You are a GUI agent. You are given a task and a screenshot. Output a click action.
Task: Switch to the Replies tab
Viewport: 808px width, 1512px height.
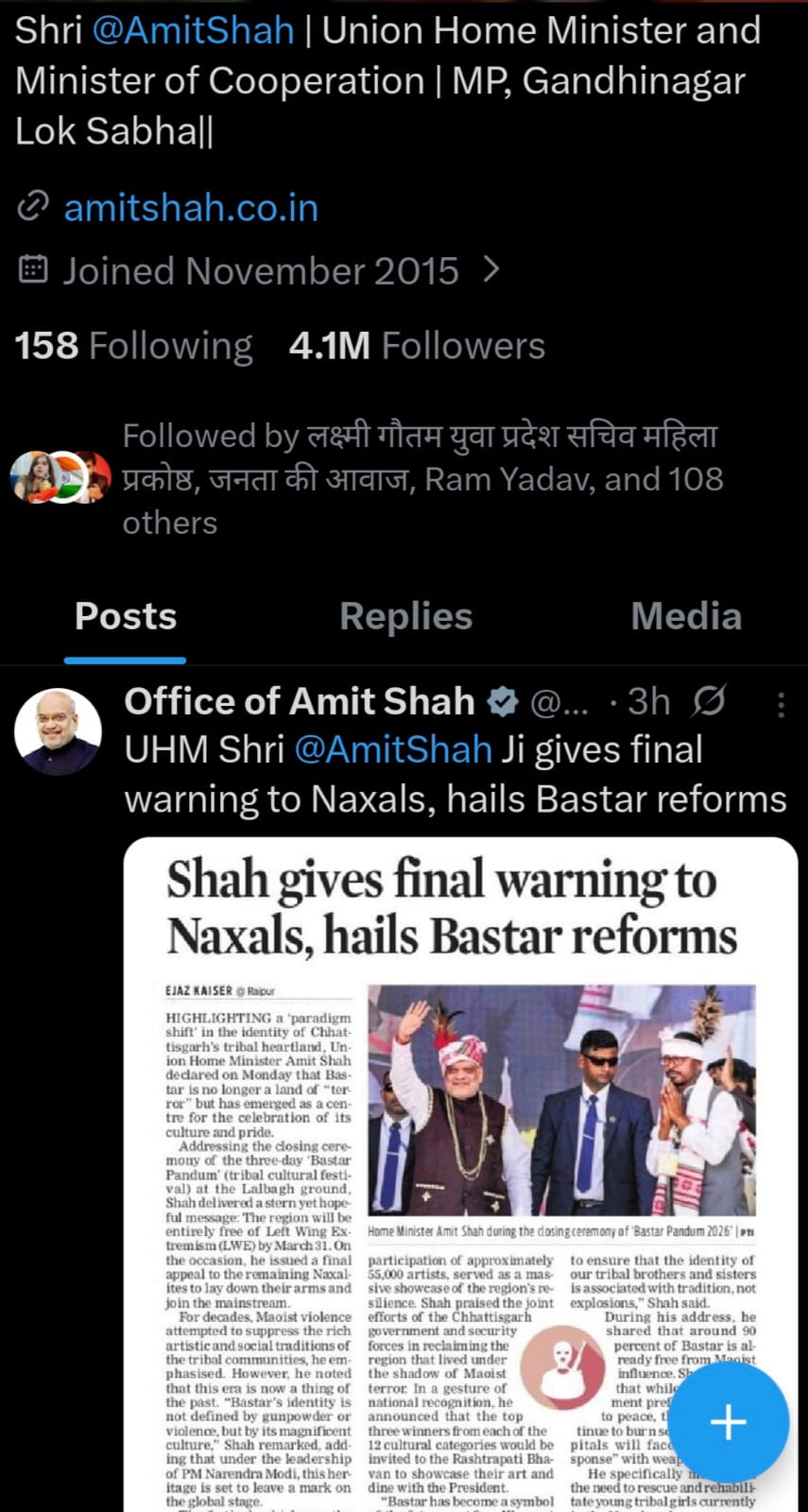click(405, 616)
